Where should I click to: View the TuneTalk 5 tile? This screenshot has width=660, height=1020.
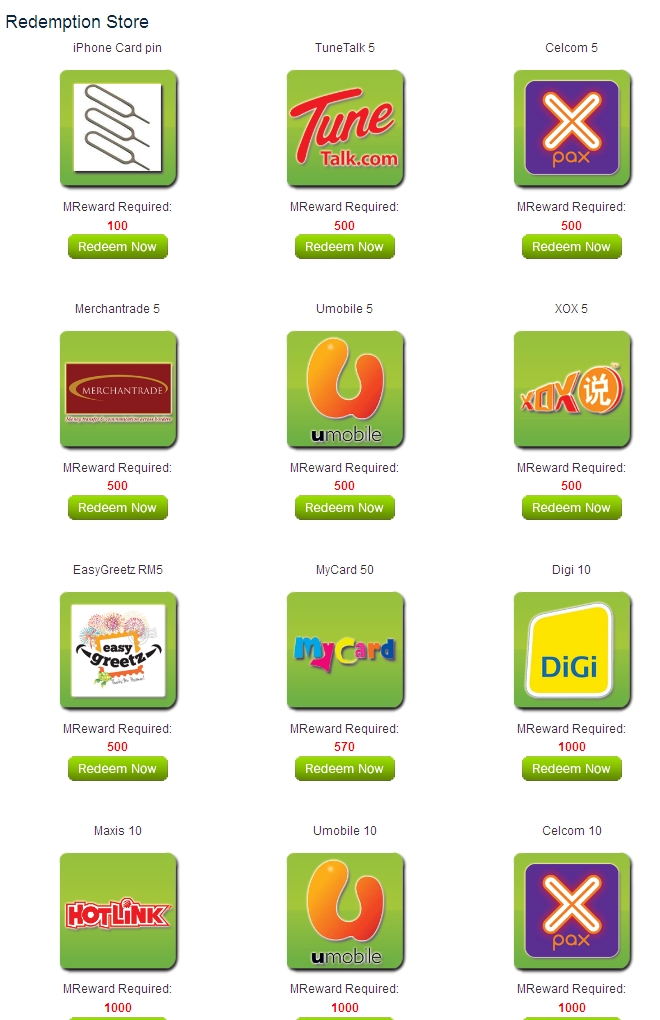click(345, 128)
